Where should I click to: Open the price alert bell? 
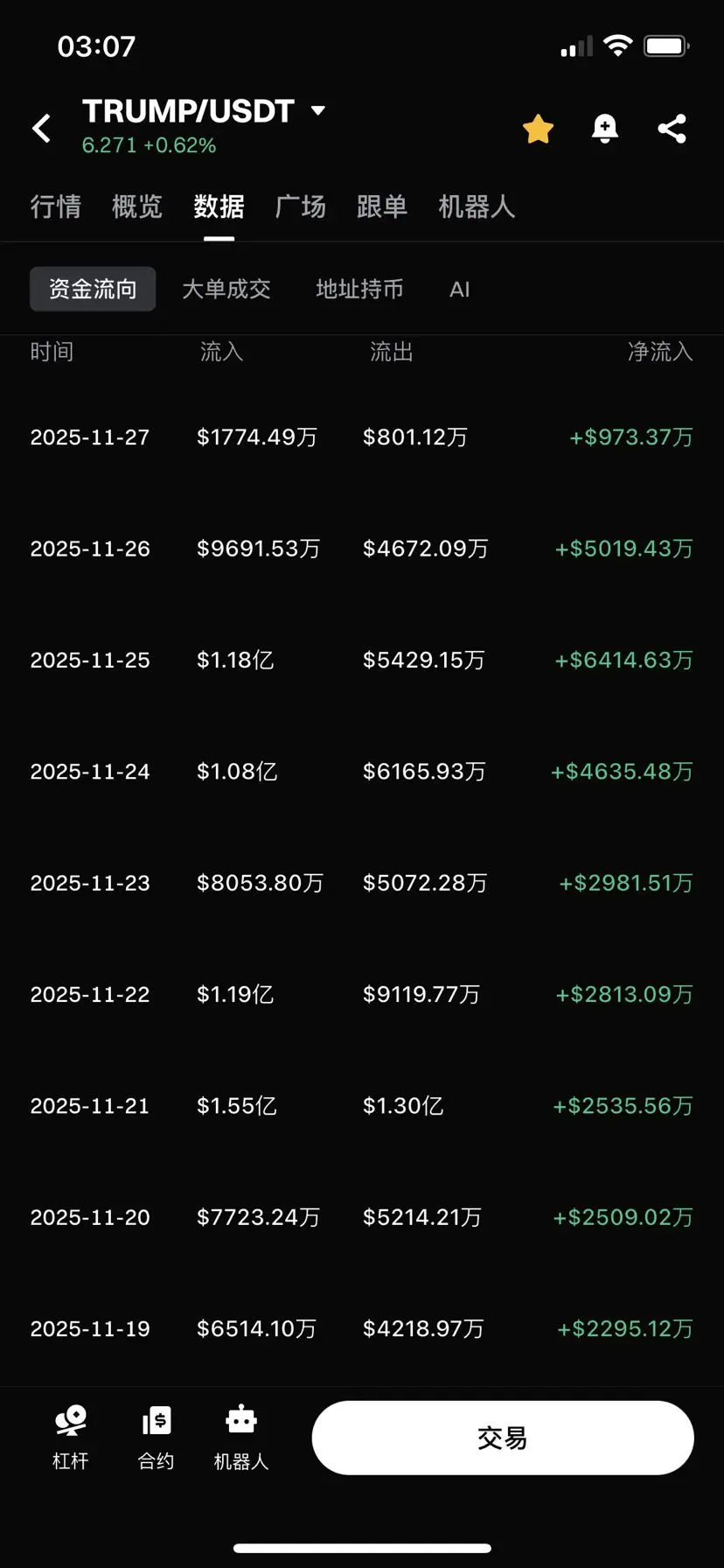coord(604,129)
